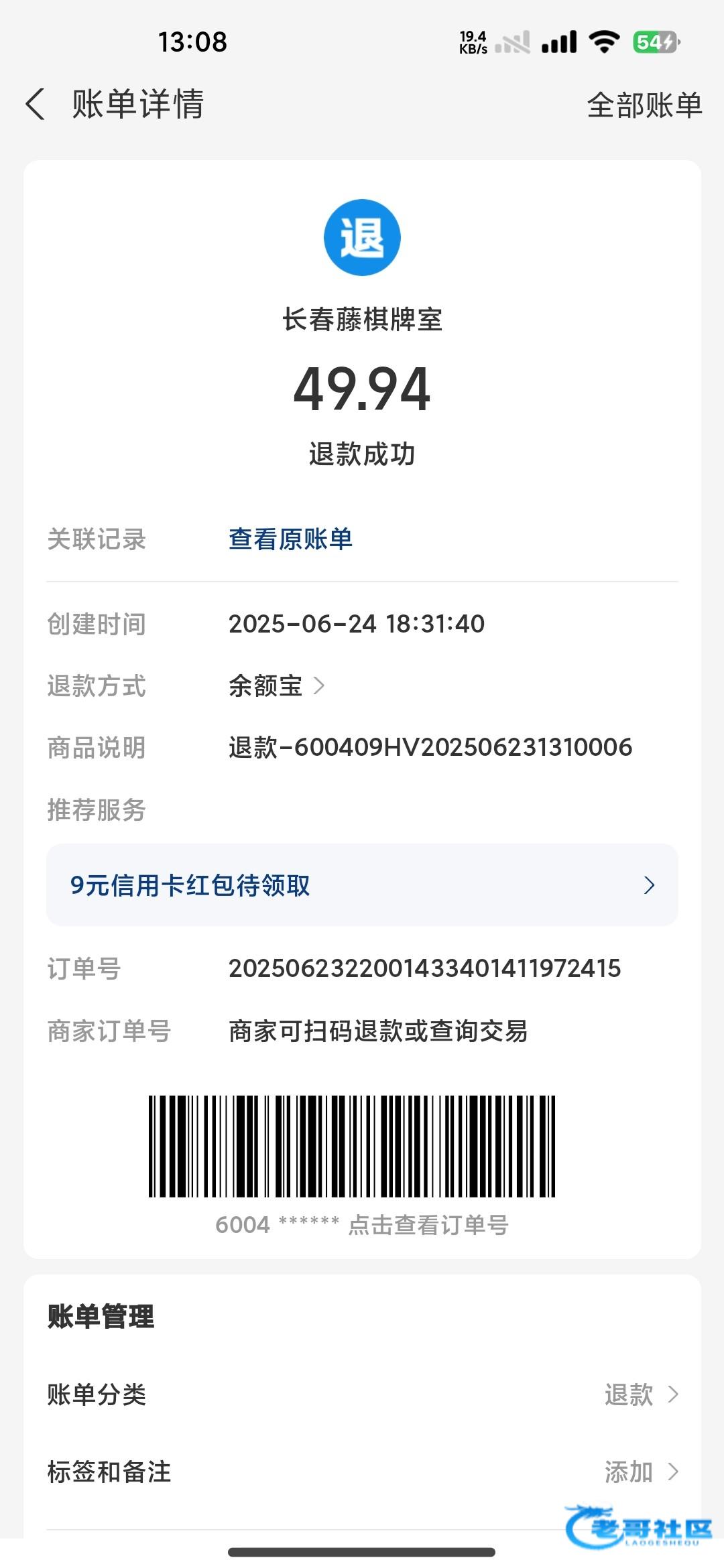Go back using the top-left arrow
The image size is (724, 1568).
[x=36, y=105]
